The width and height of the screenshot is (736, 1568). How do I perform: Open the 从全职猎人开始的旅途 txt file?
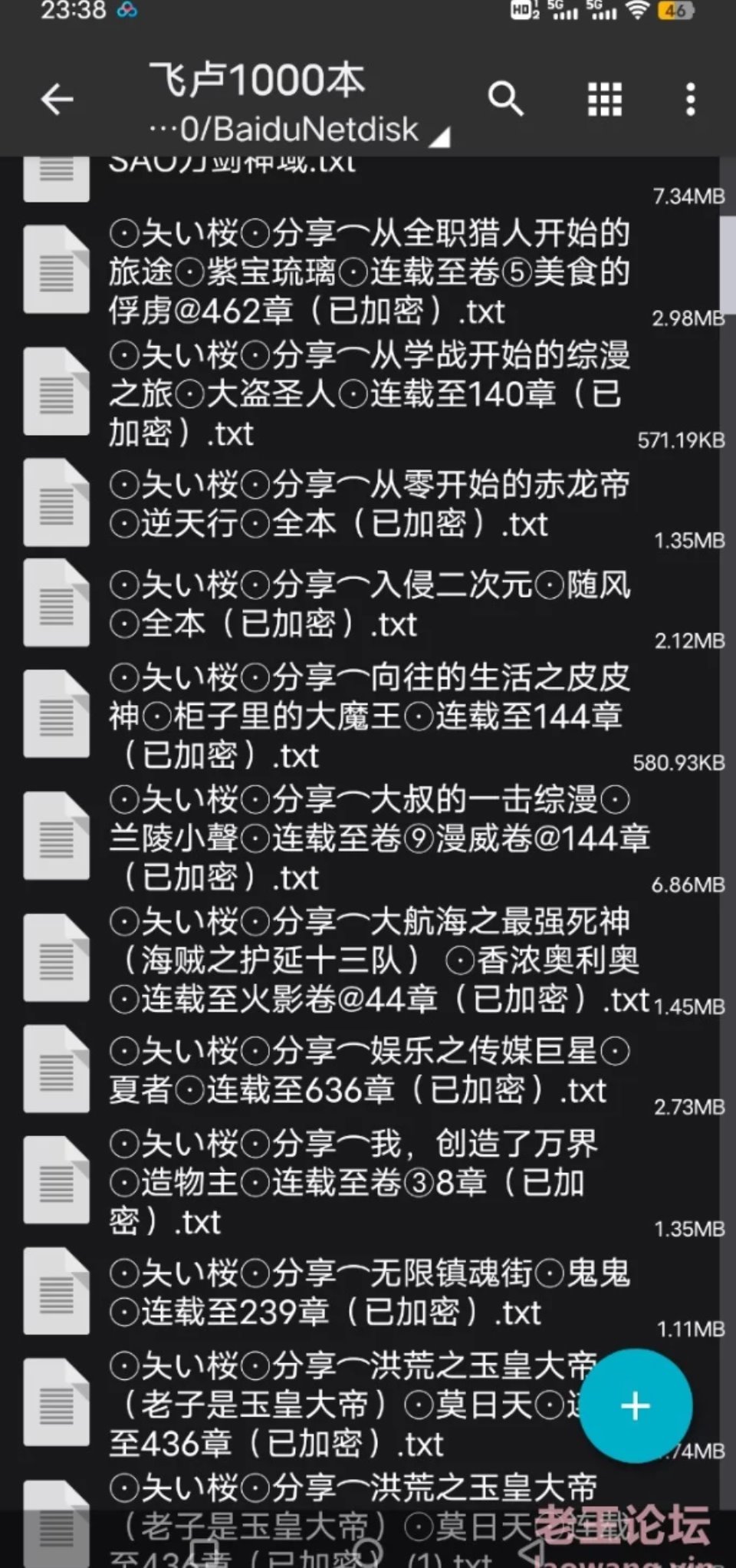click(x=368, y=272)
